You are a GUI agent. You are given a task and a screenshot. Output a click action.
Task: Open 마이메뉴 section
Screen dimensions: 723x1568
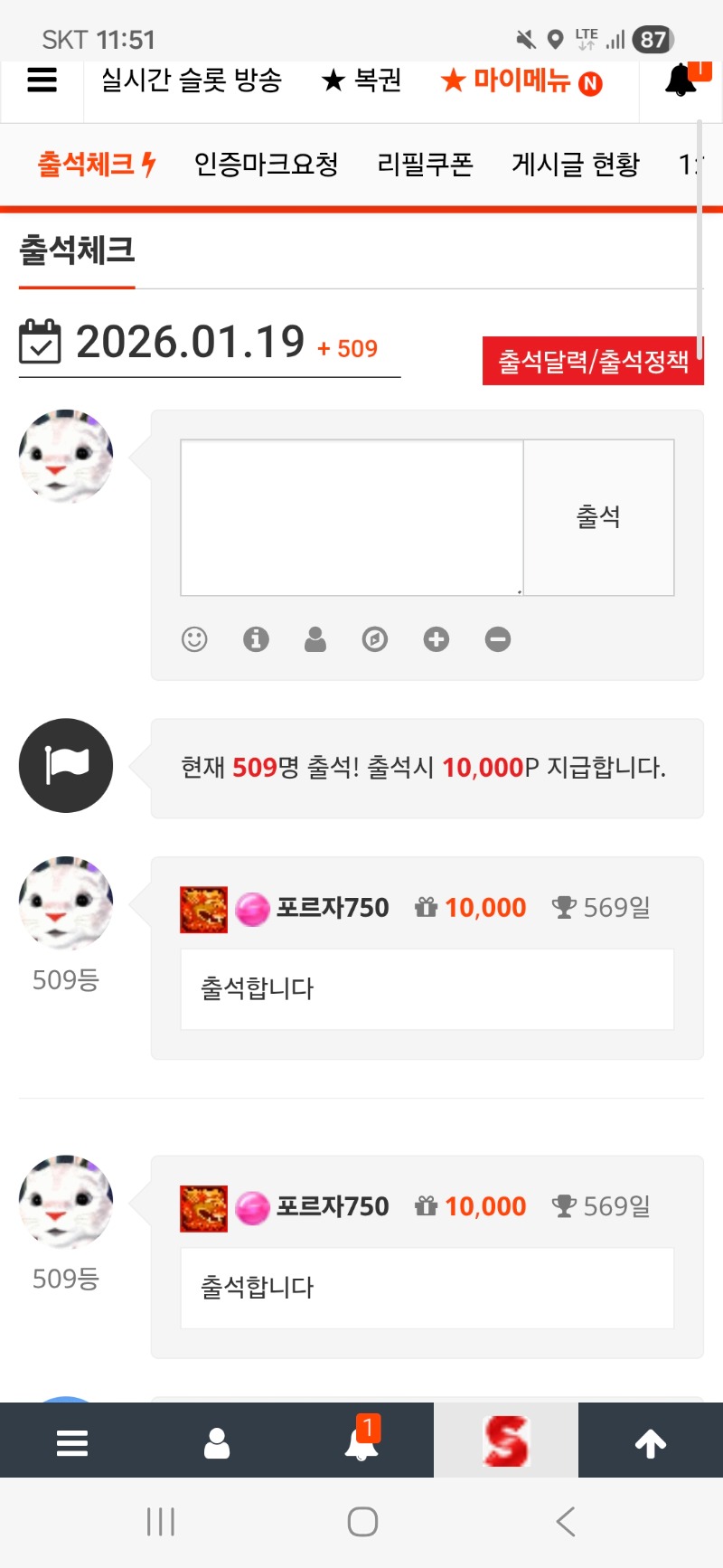point(521,81)
